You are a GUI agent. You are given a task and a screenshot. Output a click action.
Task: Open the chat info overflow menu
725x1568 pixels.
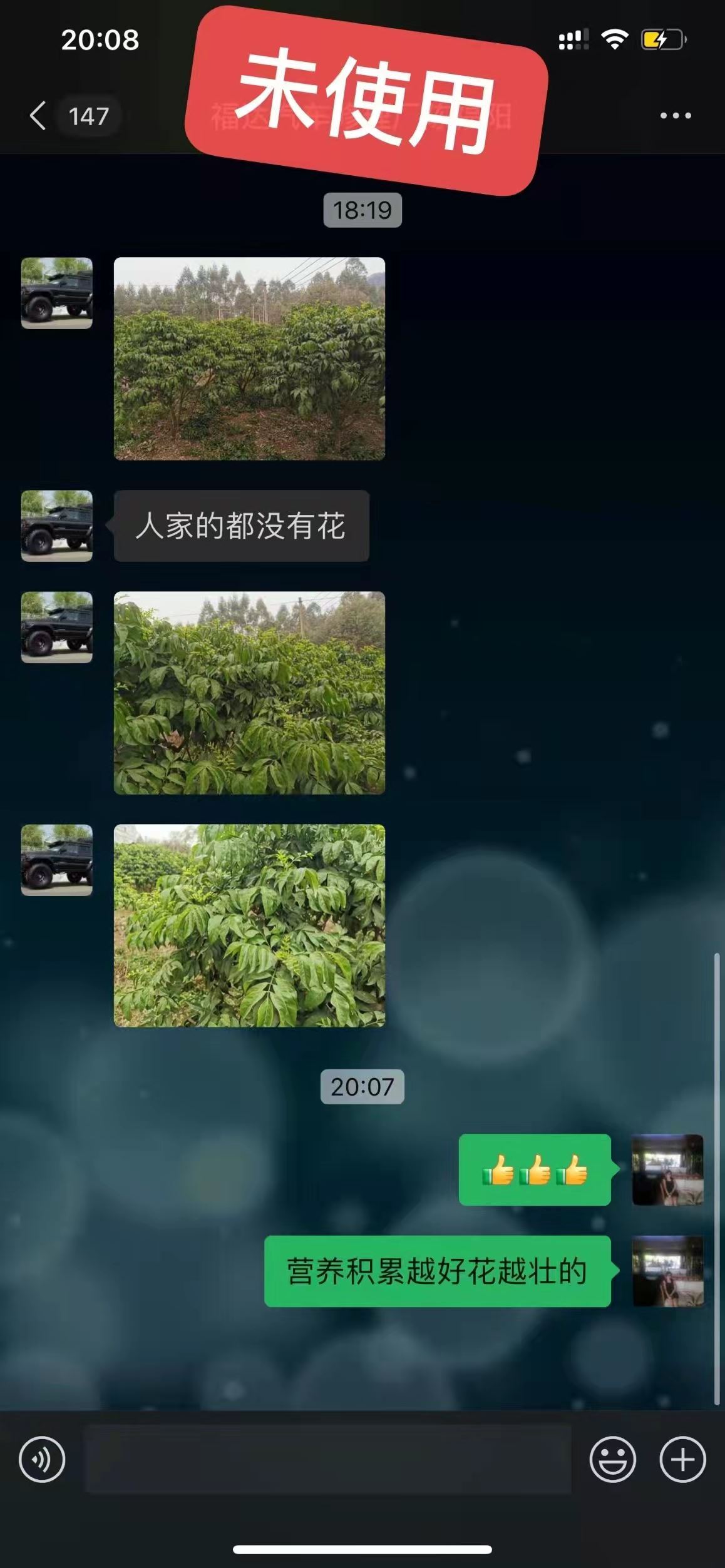point(675,116)
